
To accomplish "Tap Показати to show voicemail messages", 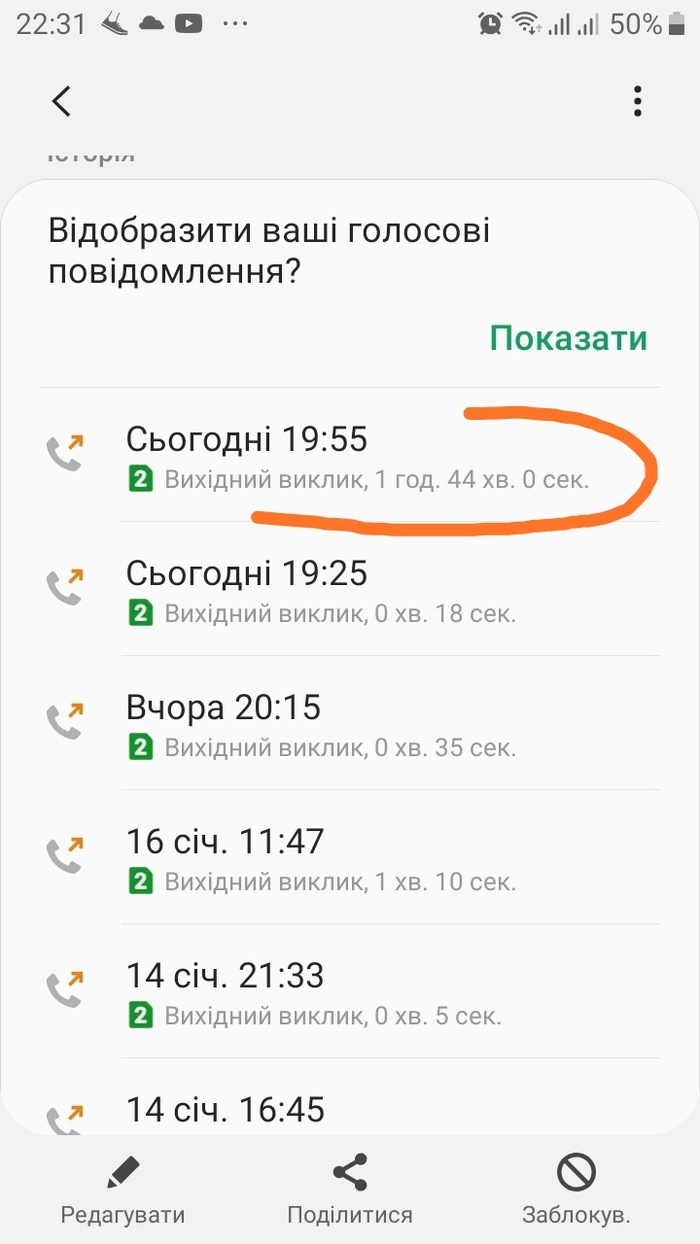I will click(x=568, y=338).
